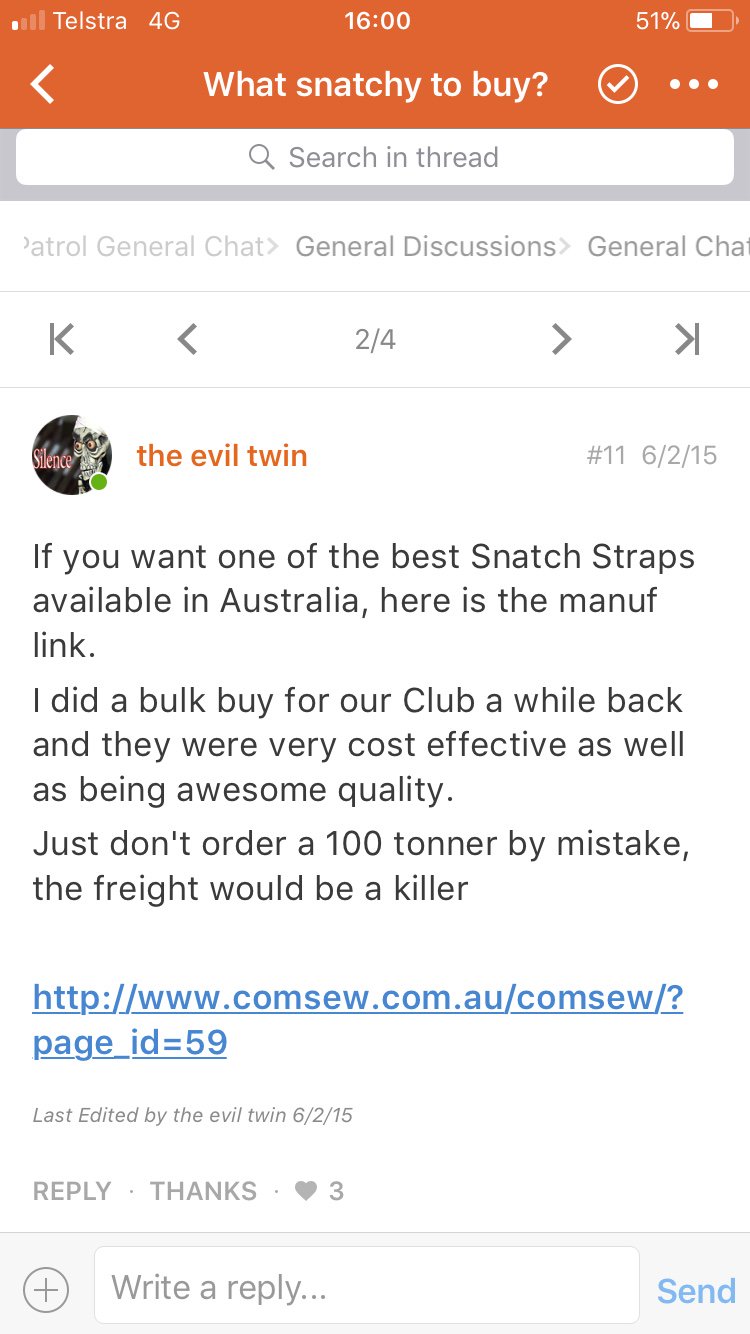Screen dimensions: 750x1334
Task: Tap the Search in thread box
Action: pos(375,157)
